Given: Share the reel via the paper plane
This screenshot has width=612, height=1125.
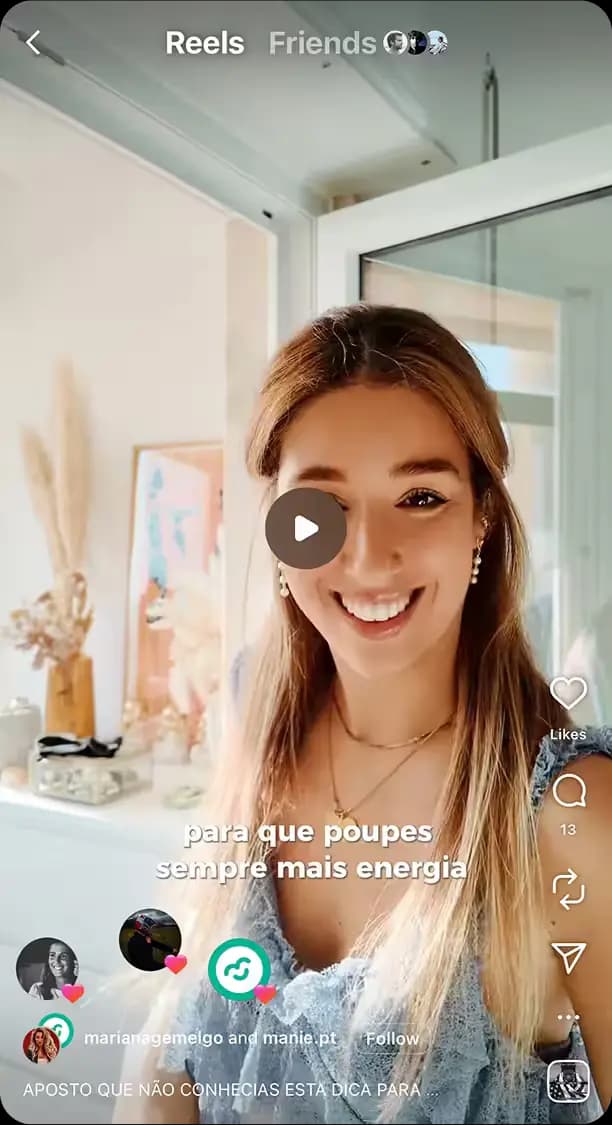Looking at the screenshot, I should (568, 957).
